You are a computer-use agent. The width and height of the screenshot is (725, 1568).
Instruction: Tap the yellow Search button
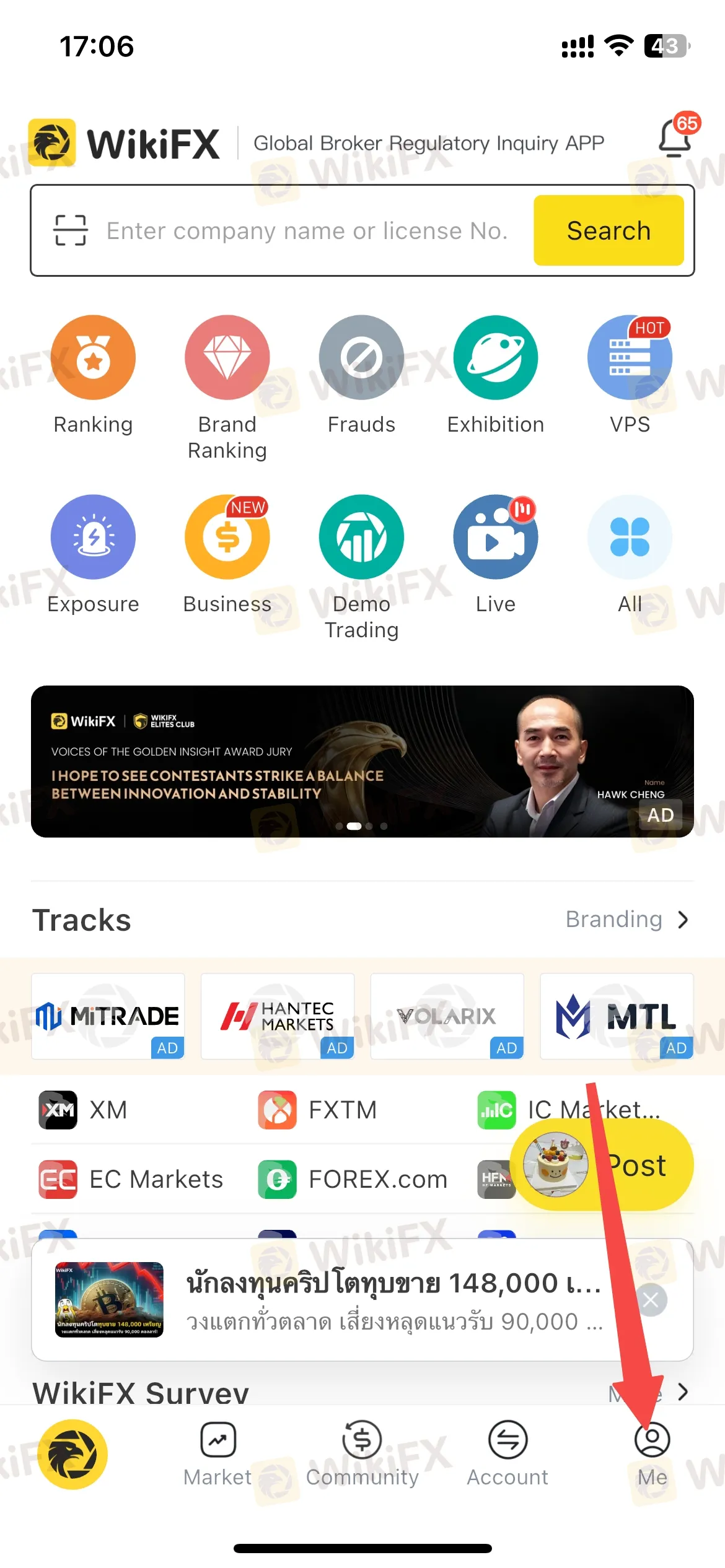pyautogui.click(x=609, y=230)
